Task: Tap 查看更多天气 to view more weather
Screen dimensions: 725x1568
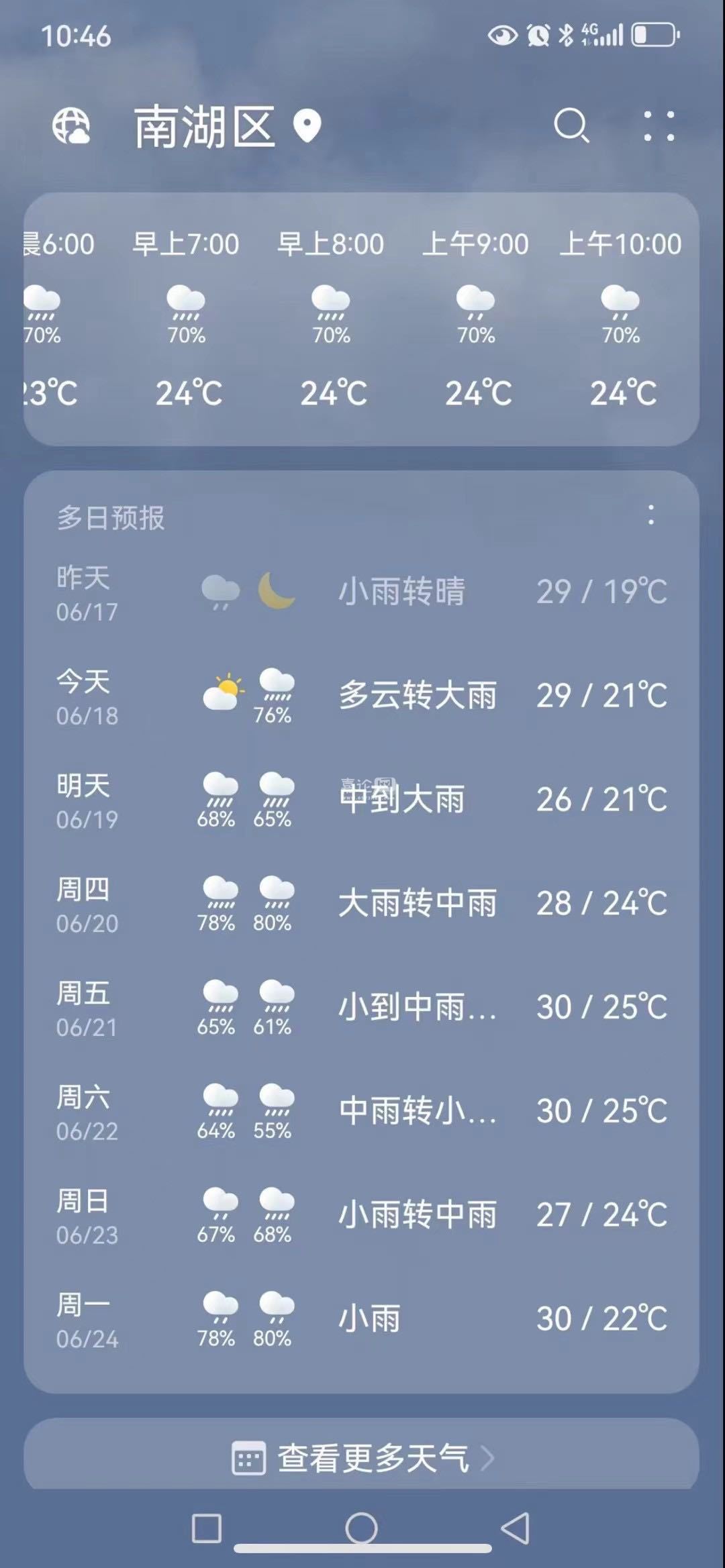Action: pos(362,1458)
